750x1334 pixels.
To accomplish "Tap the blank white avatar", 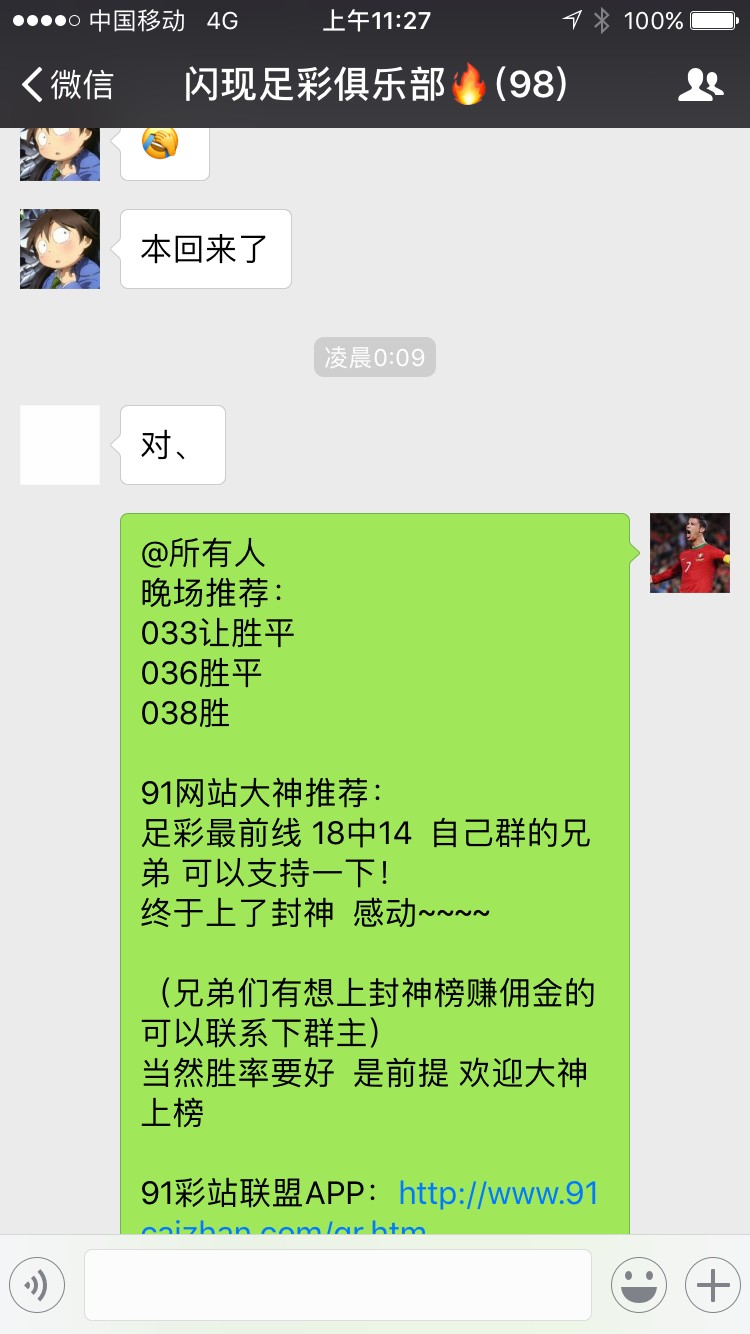I will 59,445.
